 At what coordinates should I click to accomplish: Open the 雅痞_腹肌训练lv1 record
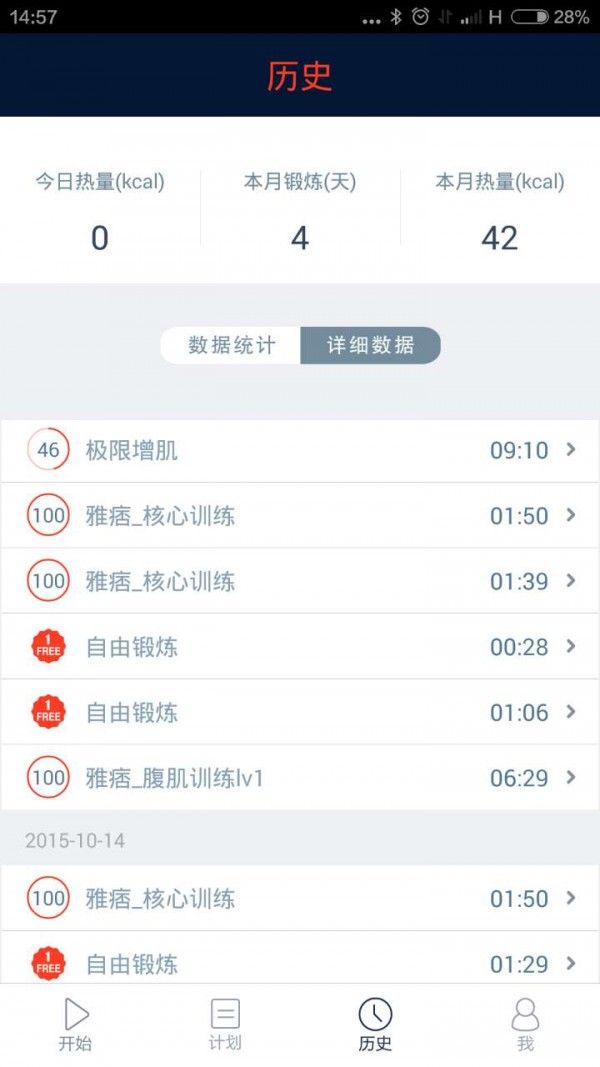click(x=300, y=777)
